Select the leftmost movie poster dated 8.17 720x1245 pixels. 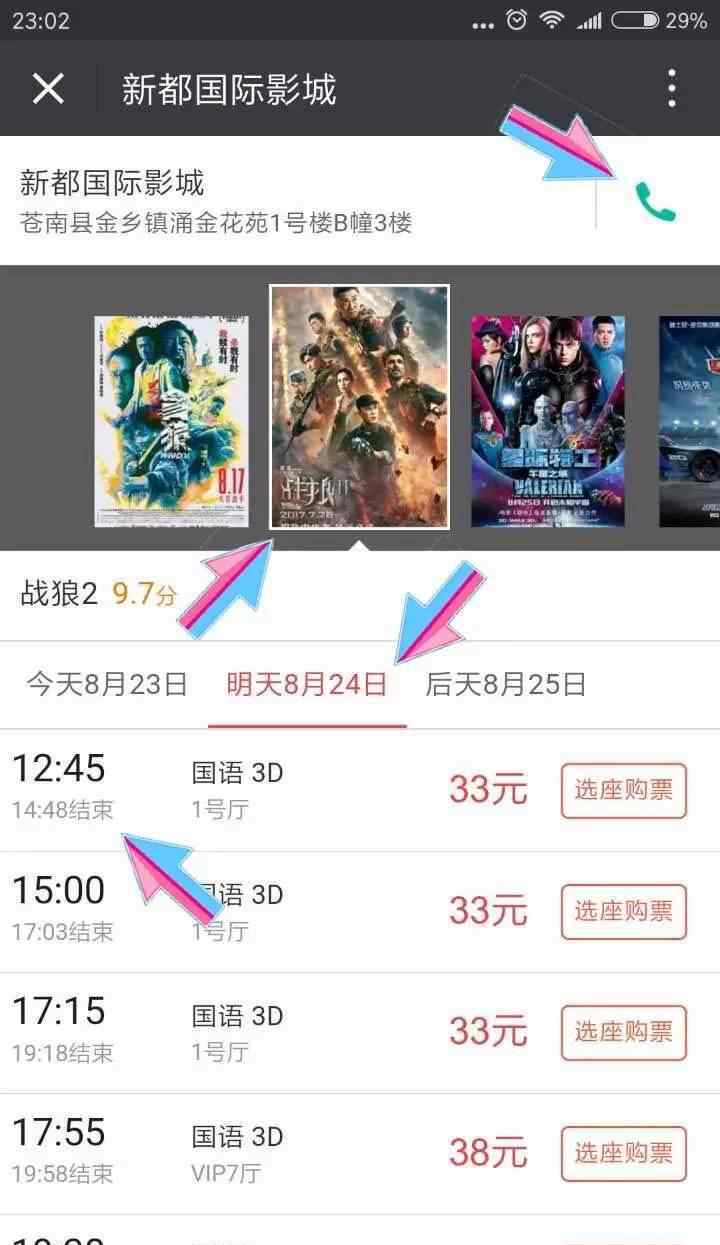coord(171,421)
